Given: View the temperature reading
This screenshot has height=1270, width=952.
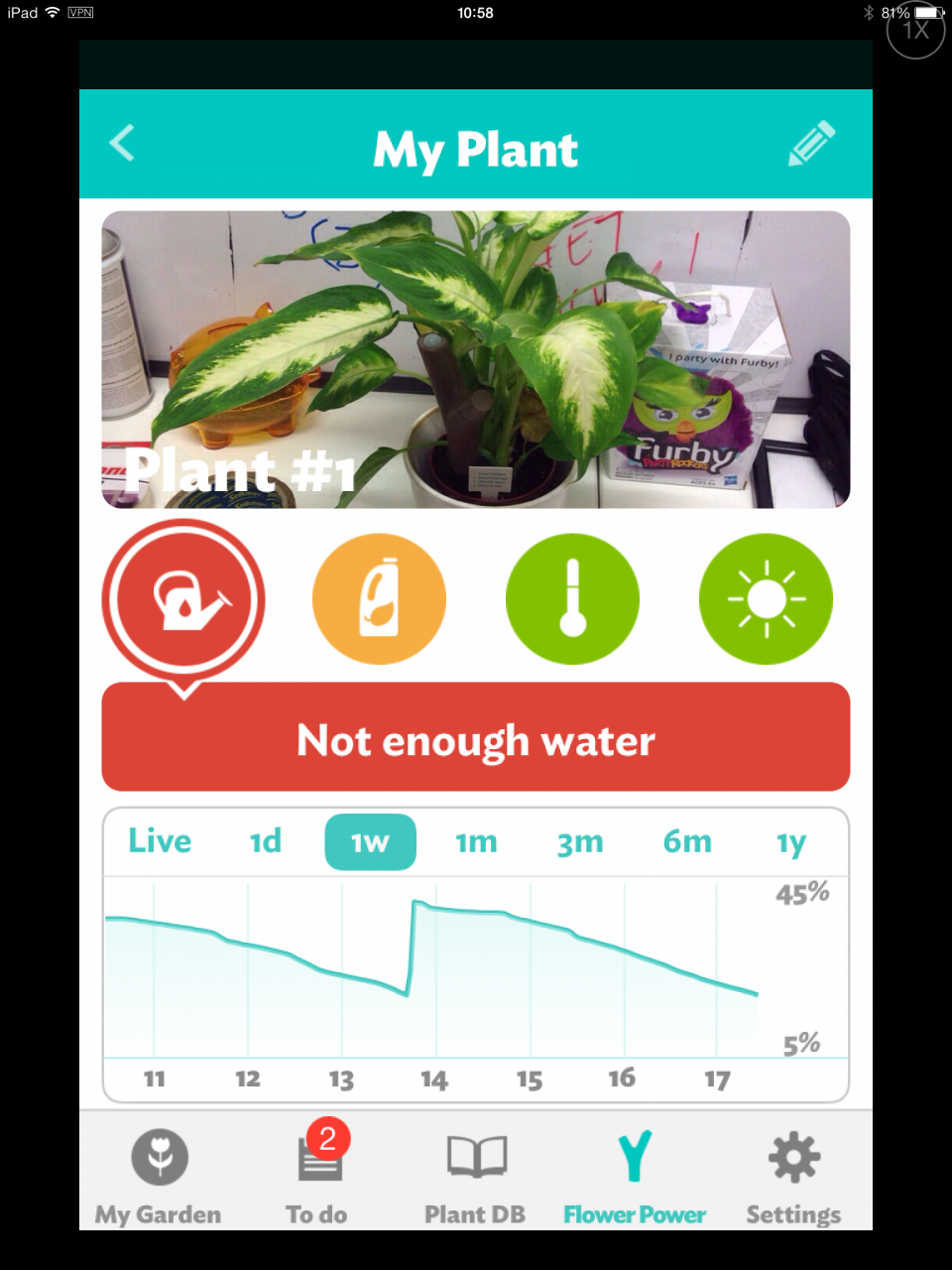Looking at the screenshot, I should tap(572, 599).
